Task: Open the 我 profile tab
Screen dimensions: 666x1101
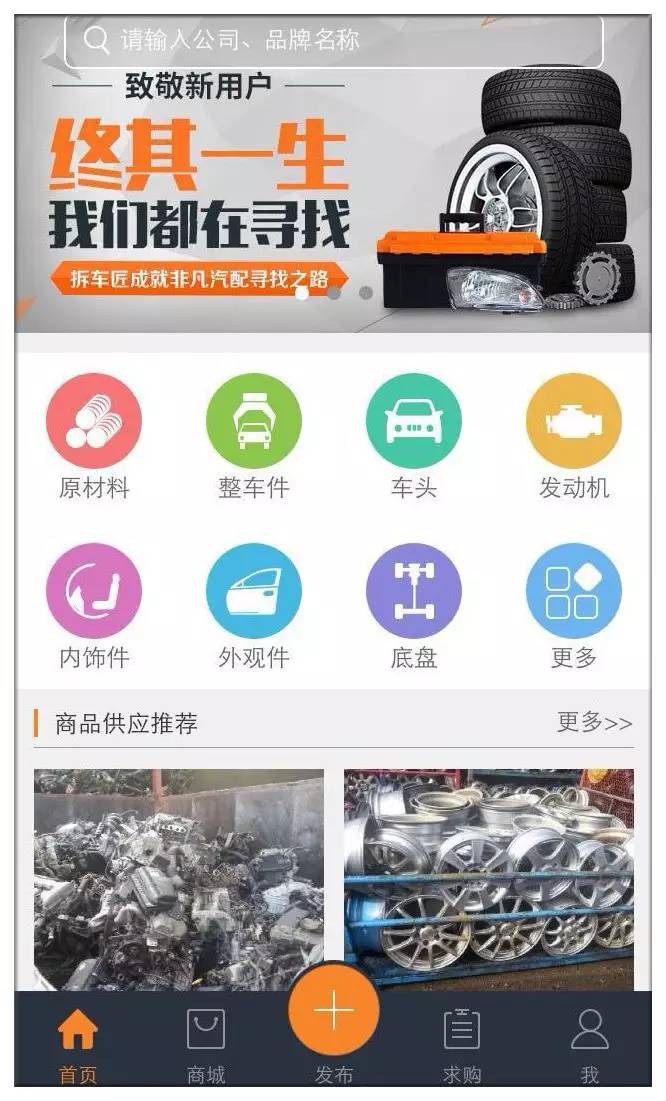Action: (x=590, y=1045)
